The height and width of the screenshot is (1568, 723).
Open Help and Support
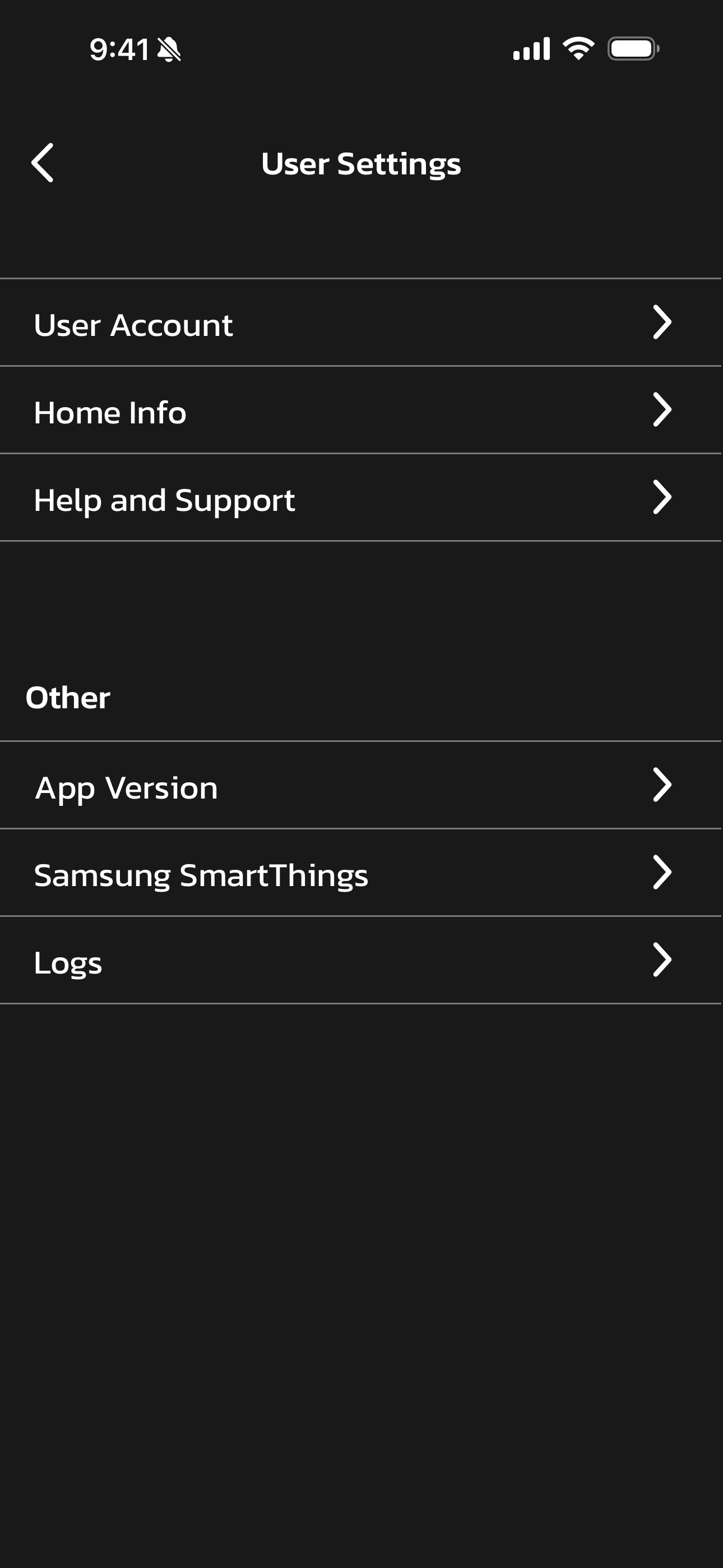click(x=360, y=499)
